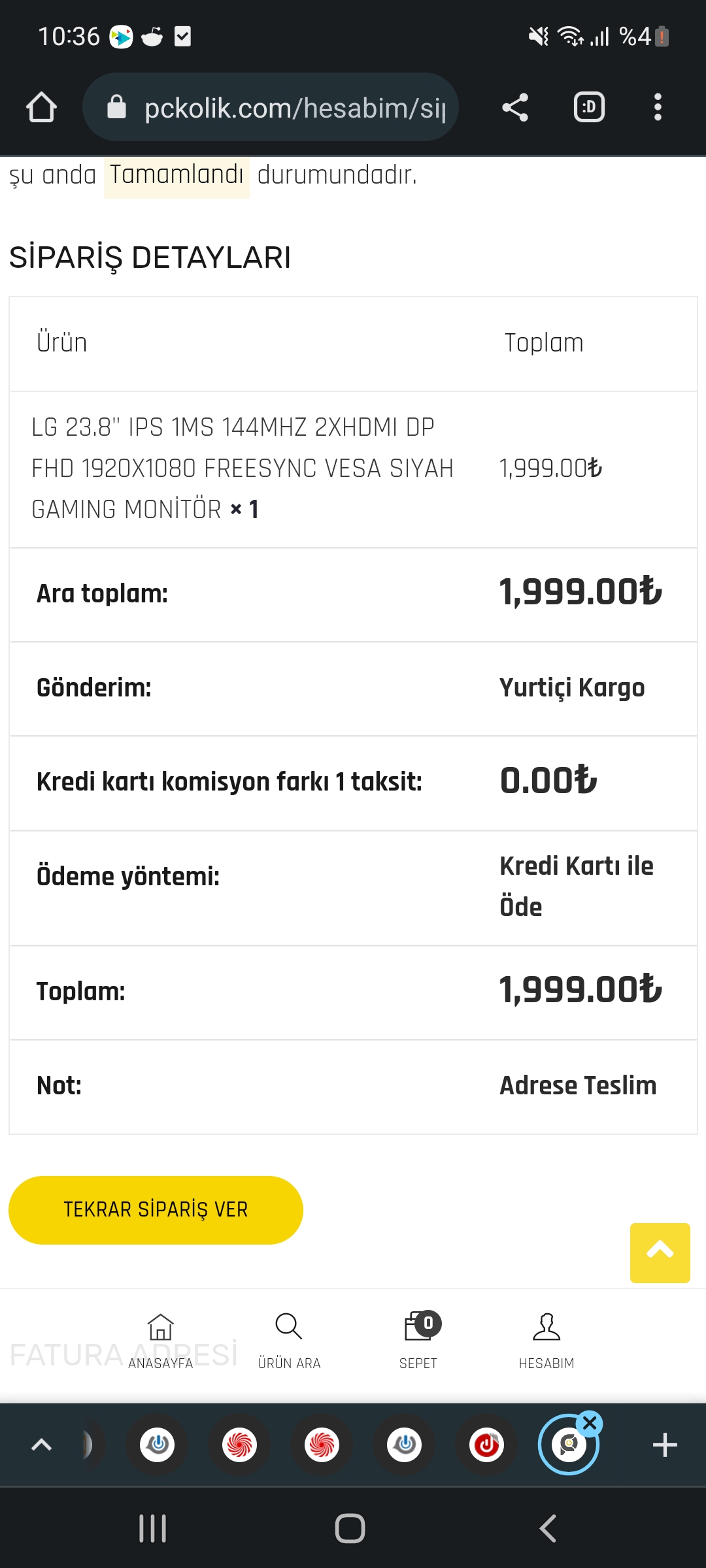Expand the tab strip with the upward chevron
The image size is (706, 1568).
[x=41, y=1445]
